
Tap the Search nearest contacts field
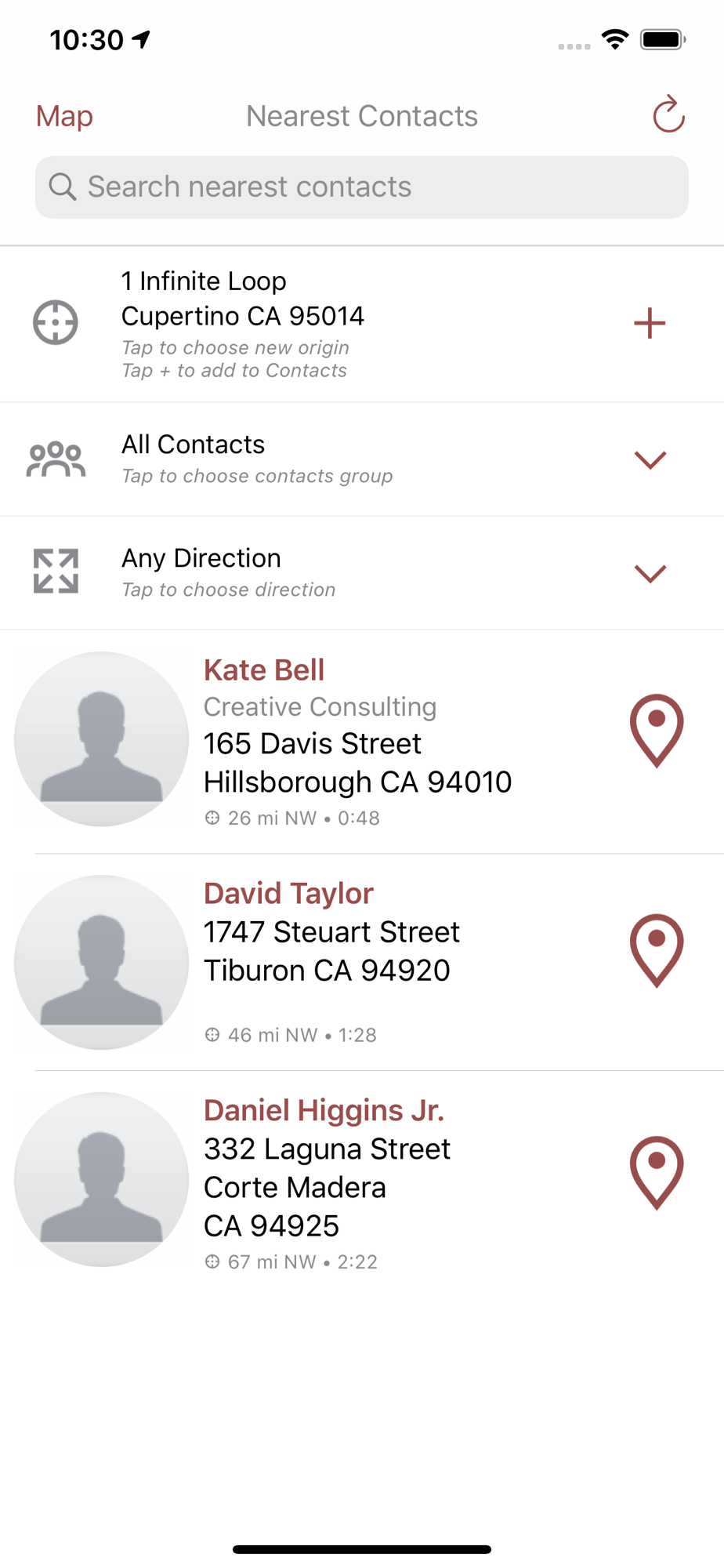click(x=362, y=187)
